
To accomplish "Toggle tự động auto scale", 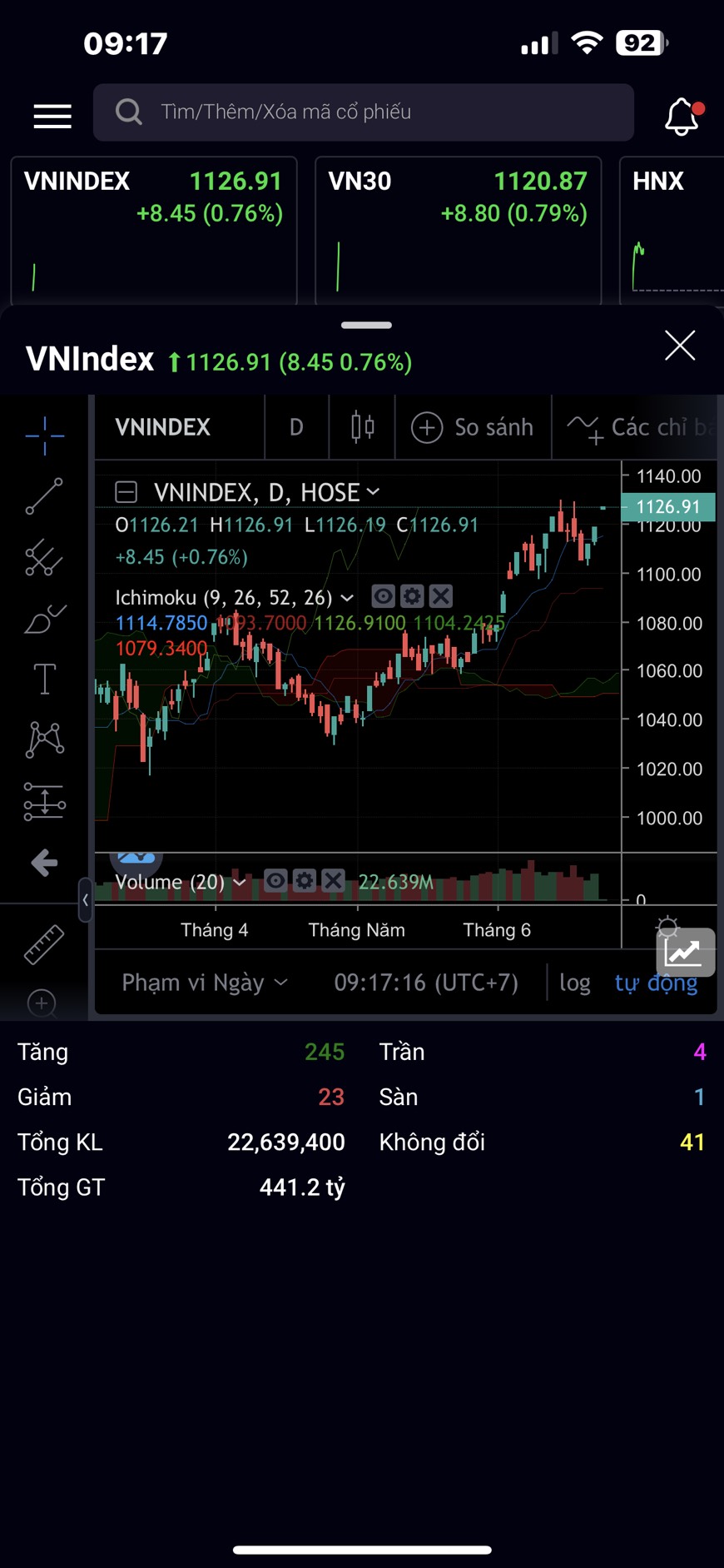I will (x=656, y=983).
